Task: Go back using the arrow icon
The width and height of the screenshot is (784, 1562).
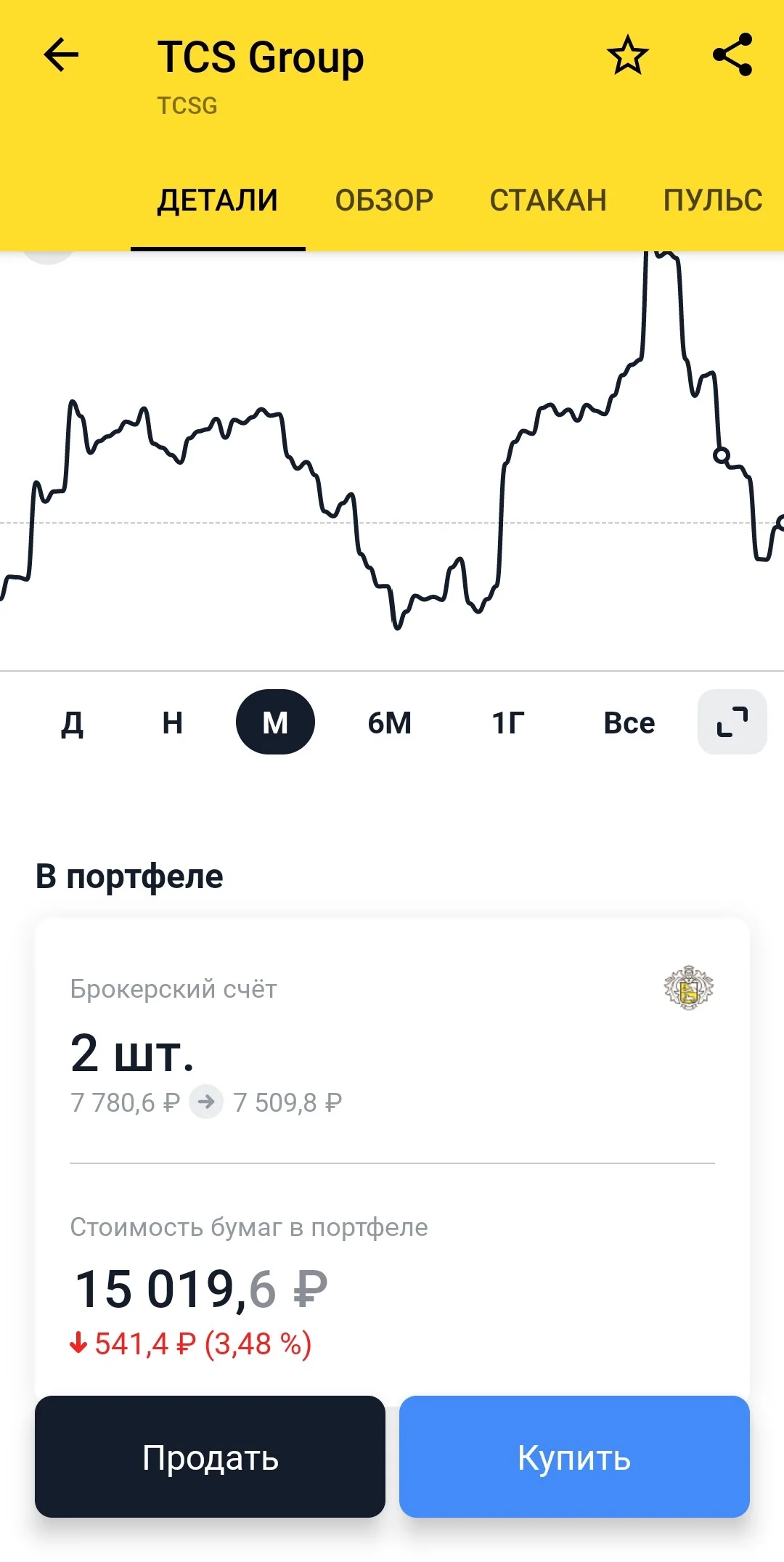Action: pyautogui.click(x=61, y=55)
